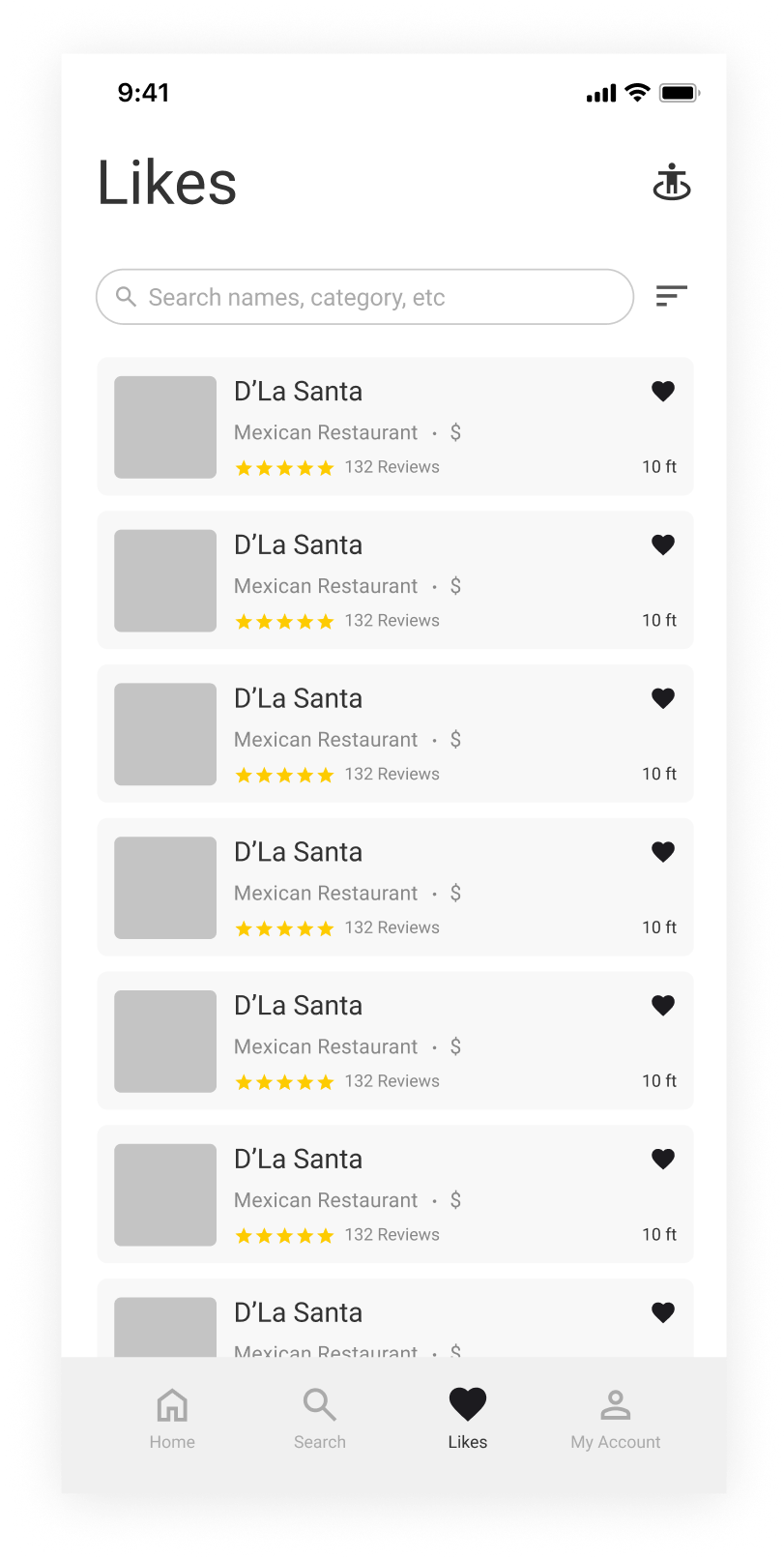Remove the like on the third D'La Santa card
Viewport: 784px width, 1559px height.
pos(662,698)
